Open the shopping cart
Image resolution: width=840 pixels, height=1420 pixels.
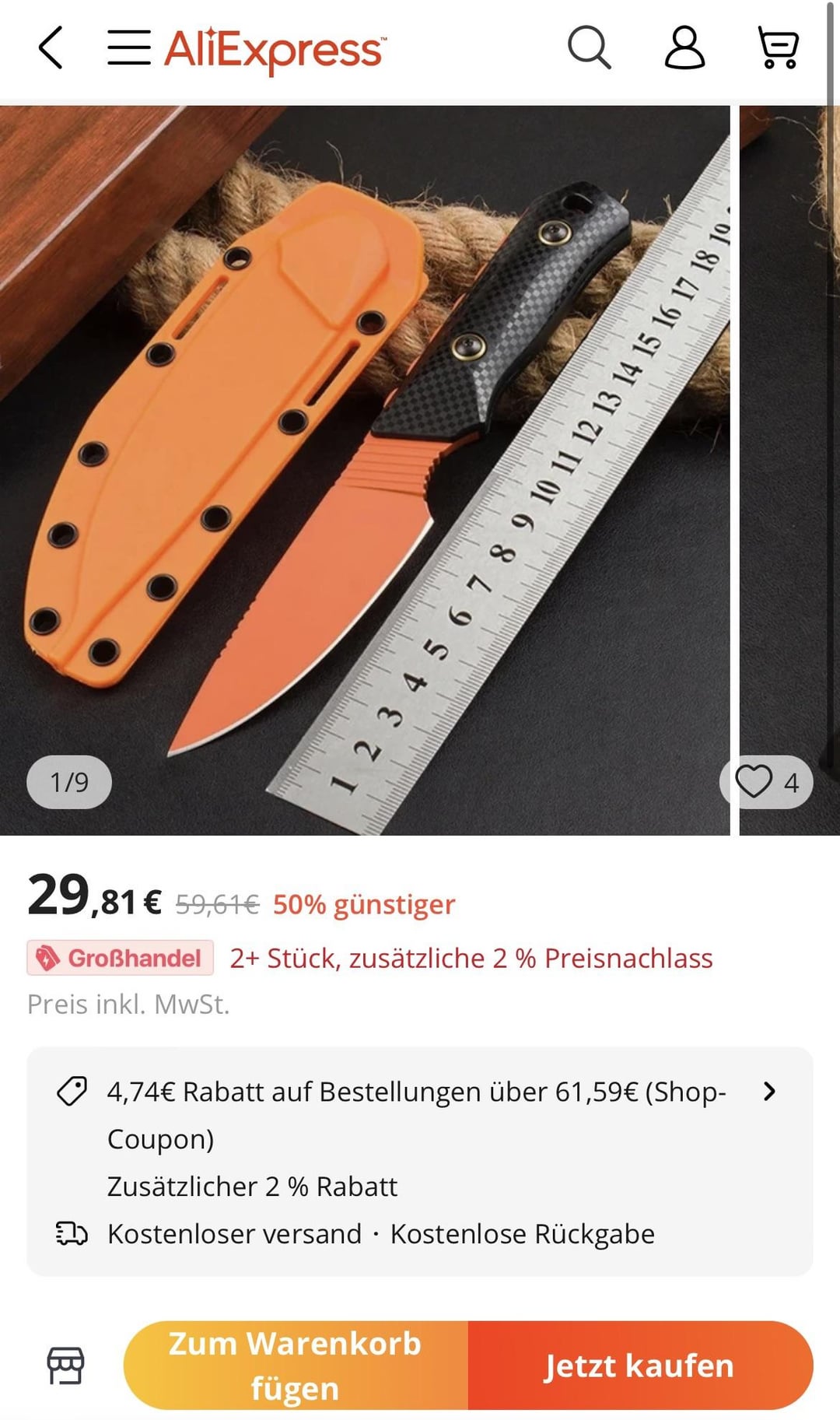[778, 48]
